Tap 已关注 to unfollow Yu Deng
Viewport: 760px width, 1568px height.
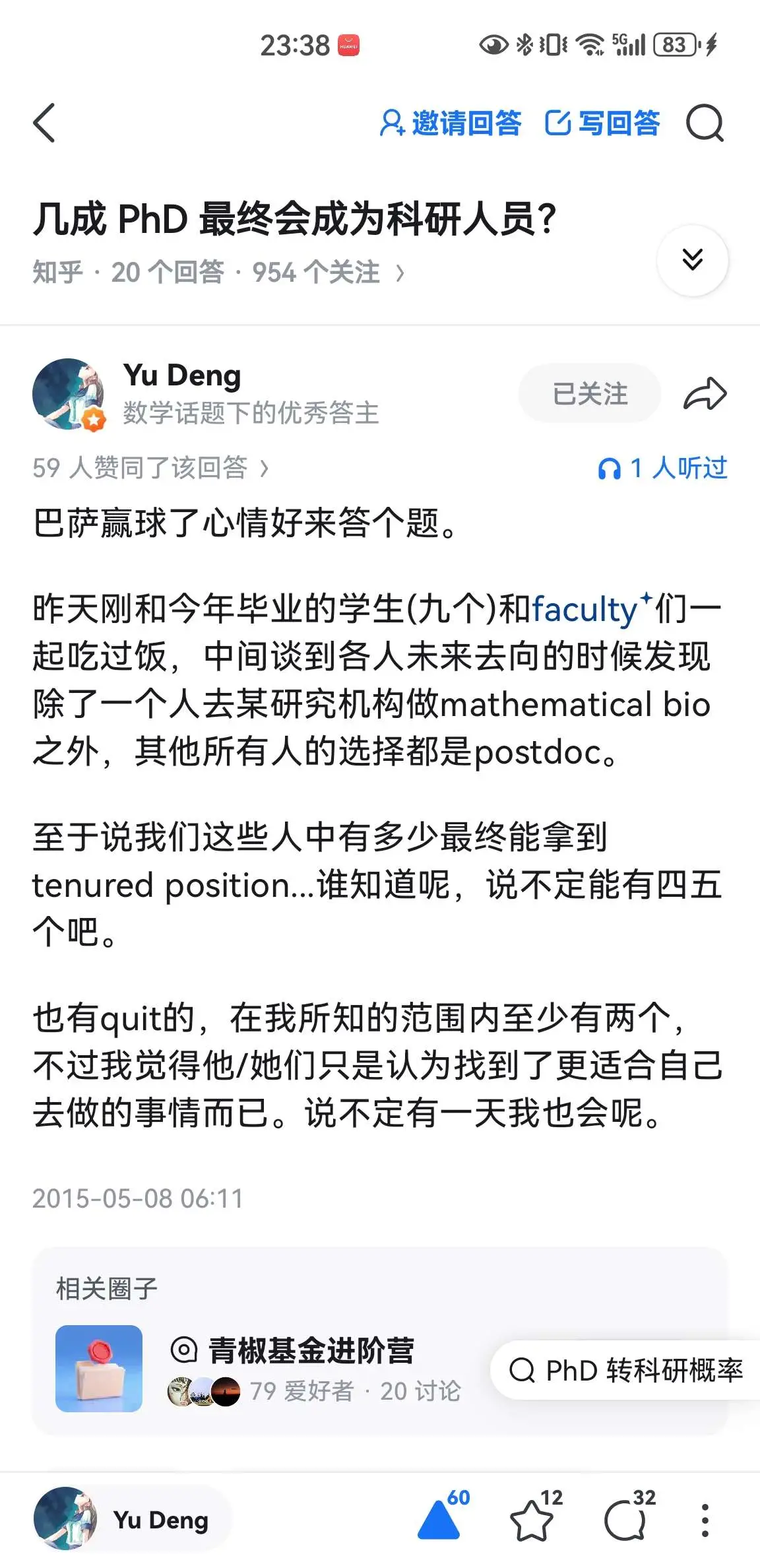point(590,393)
